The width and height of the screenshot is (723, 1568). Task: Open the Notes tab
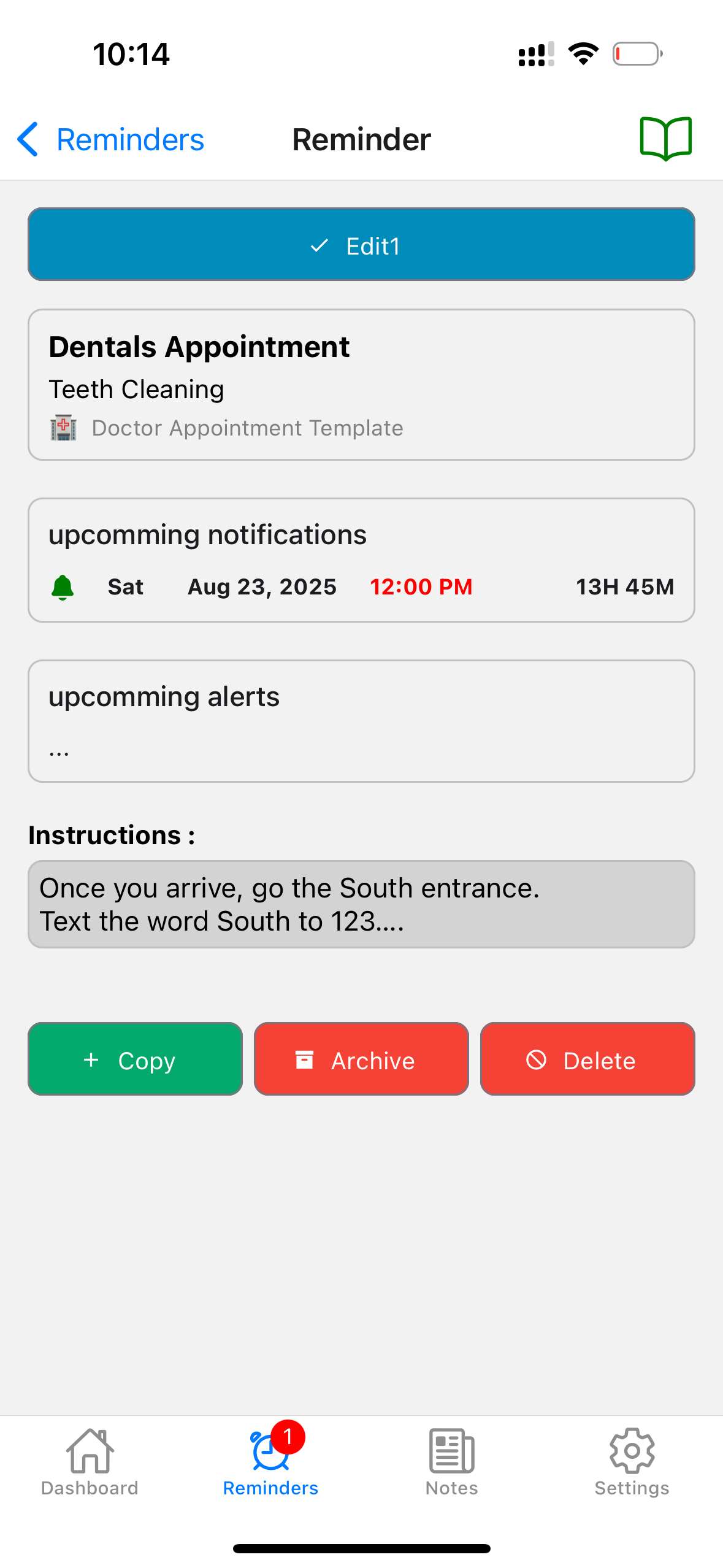coord(451,1462)
